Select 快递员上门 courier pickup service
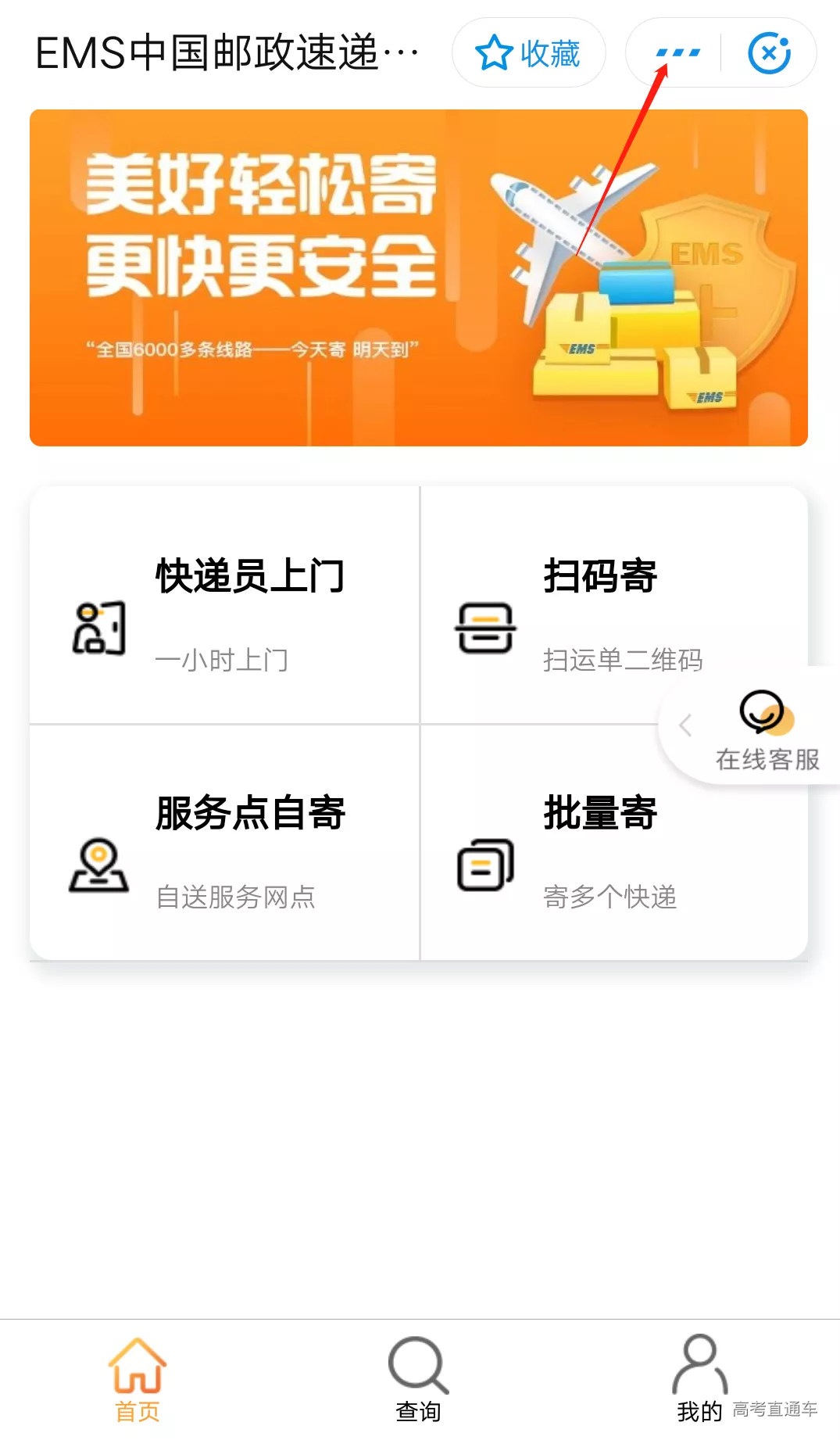The width and height of the screenshot is (840, 1440). pyautogui.click(x=224, y=606)
